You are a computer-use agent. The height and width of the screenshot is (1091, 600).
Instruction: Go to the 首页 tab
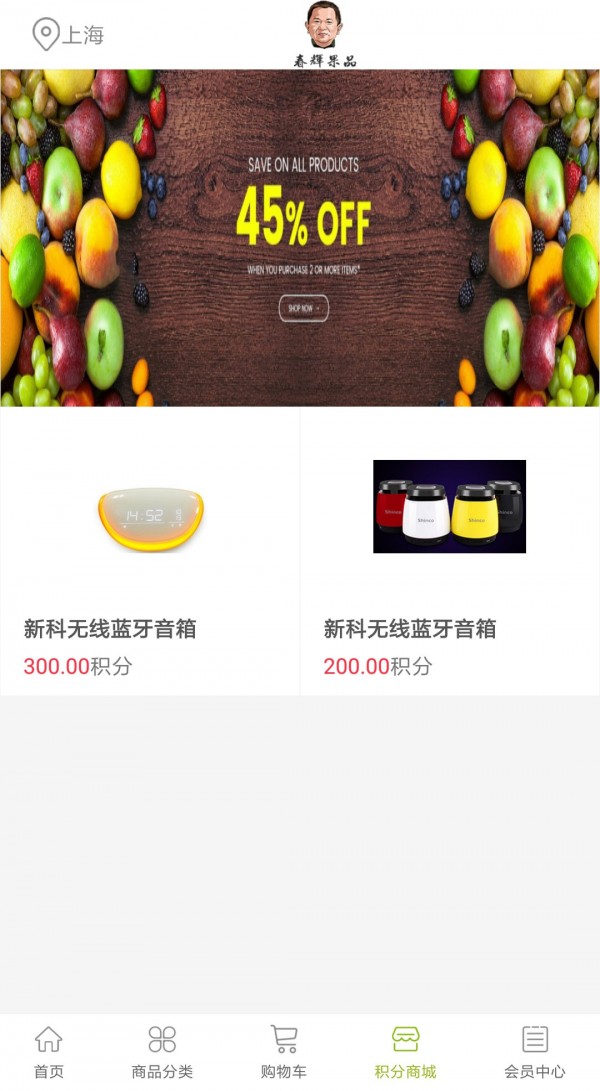[49, 1052]
